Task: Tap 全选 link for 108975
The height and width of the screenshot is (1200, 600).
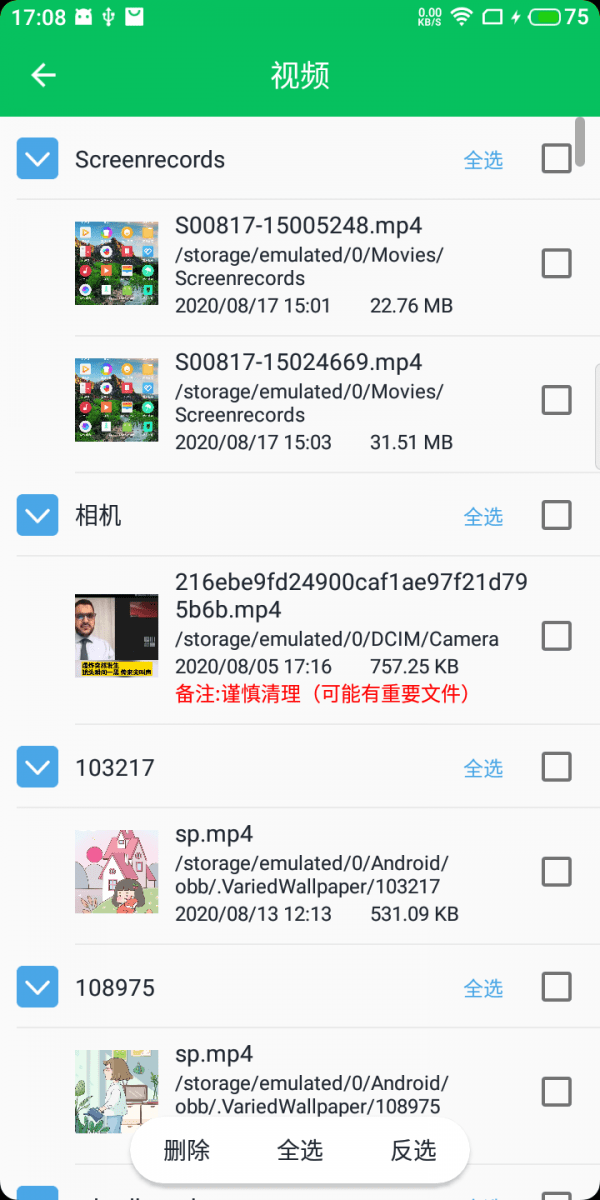Action: point(483,988)
